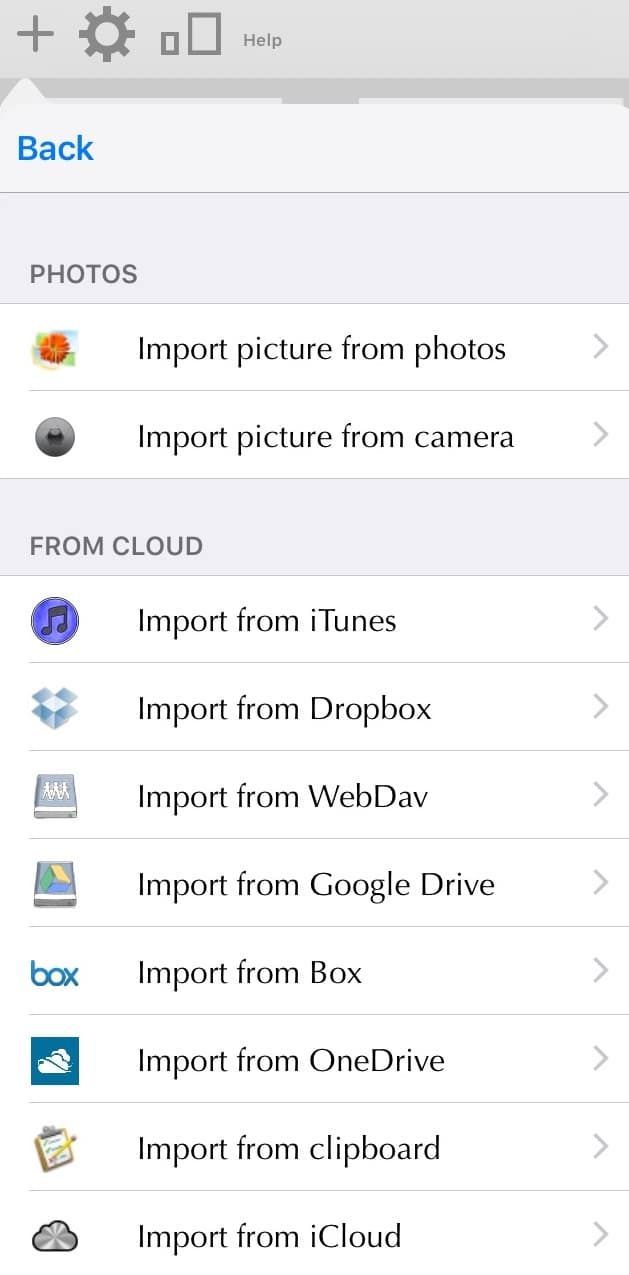The image size is (629, 1275).
Task: Choose Import from OneDrive
Action: (x=314, y=1059)
